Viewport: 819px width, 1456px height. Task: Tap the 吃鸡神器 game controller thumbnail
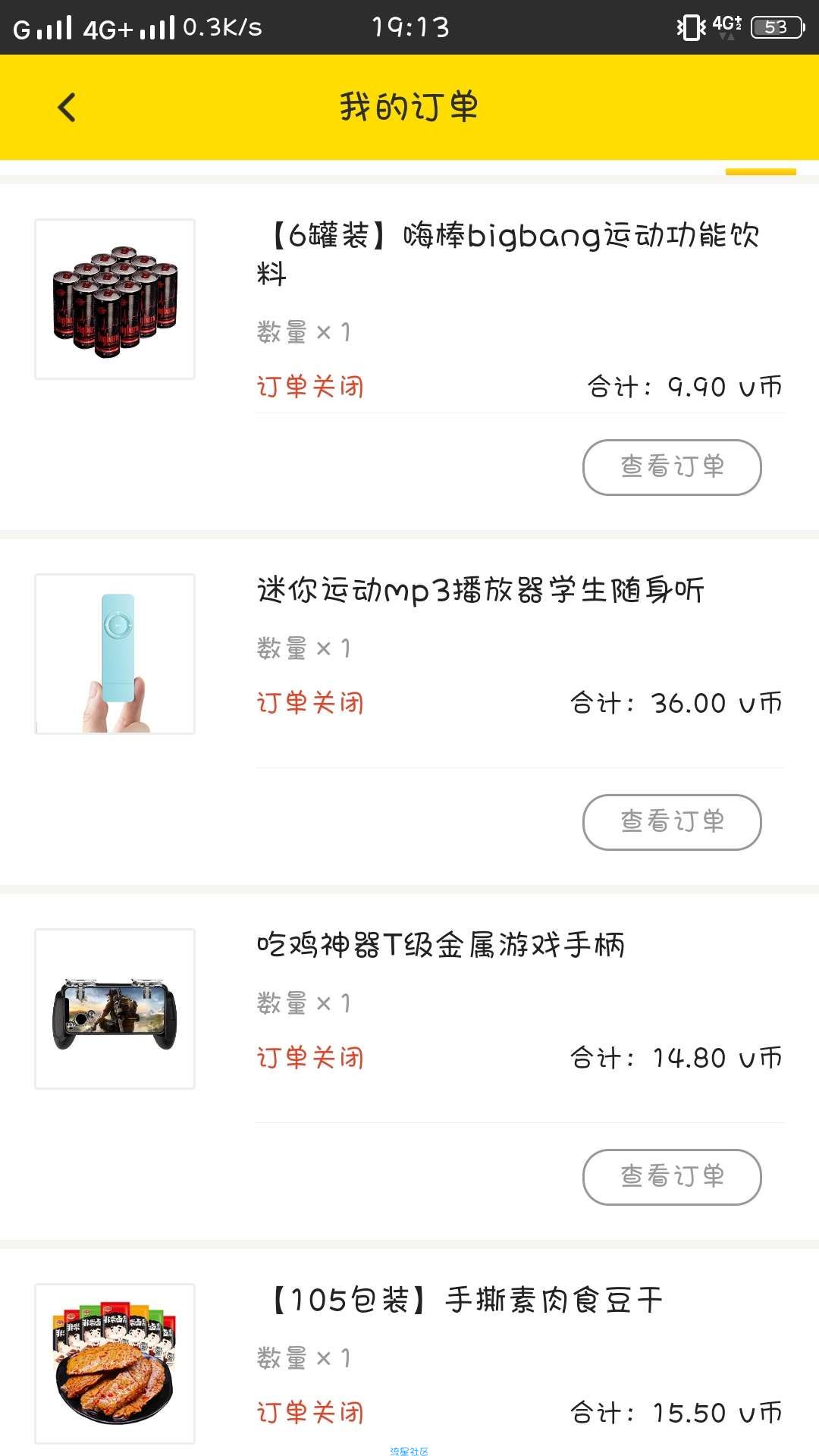coord(115,1009)
